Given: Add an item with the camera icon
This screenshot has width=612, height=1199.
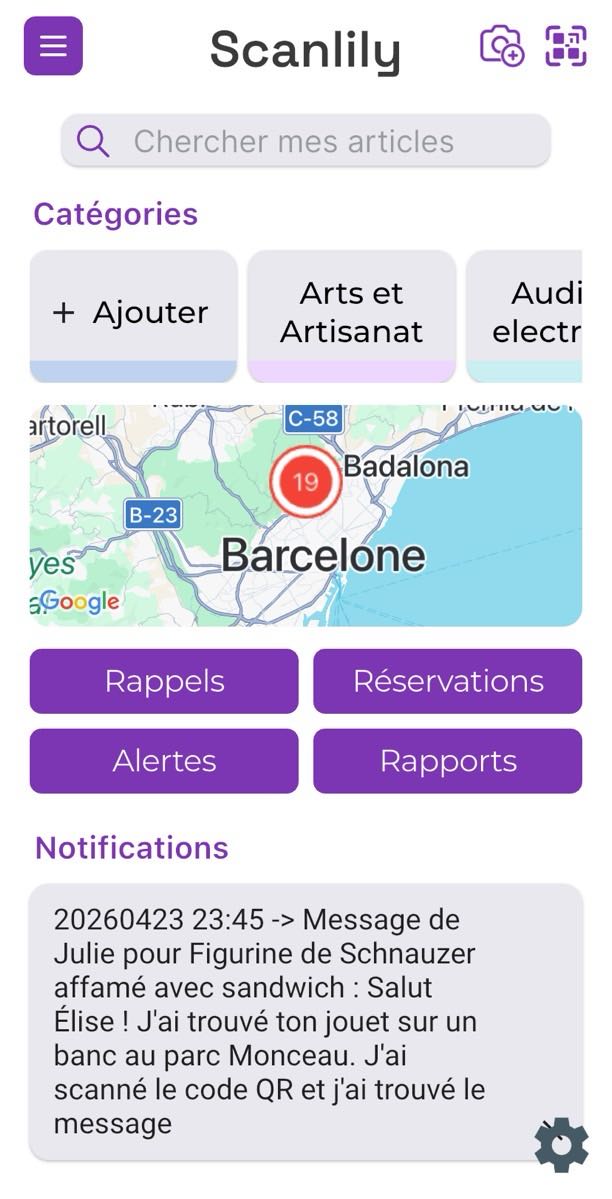Looking at the screenshot, I should click(501, 46).
